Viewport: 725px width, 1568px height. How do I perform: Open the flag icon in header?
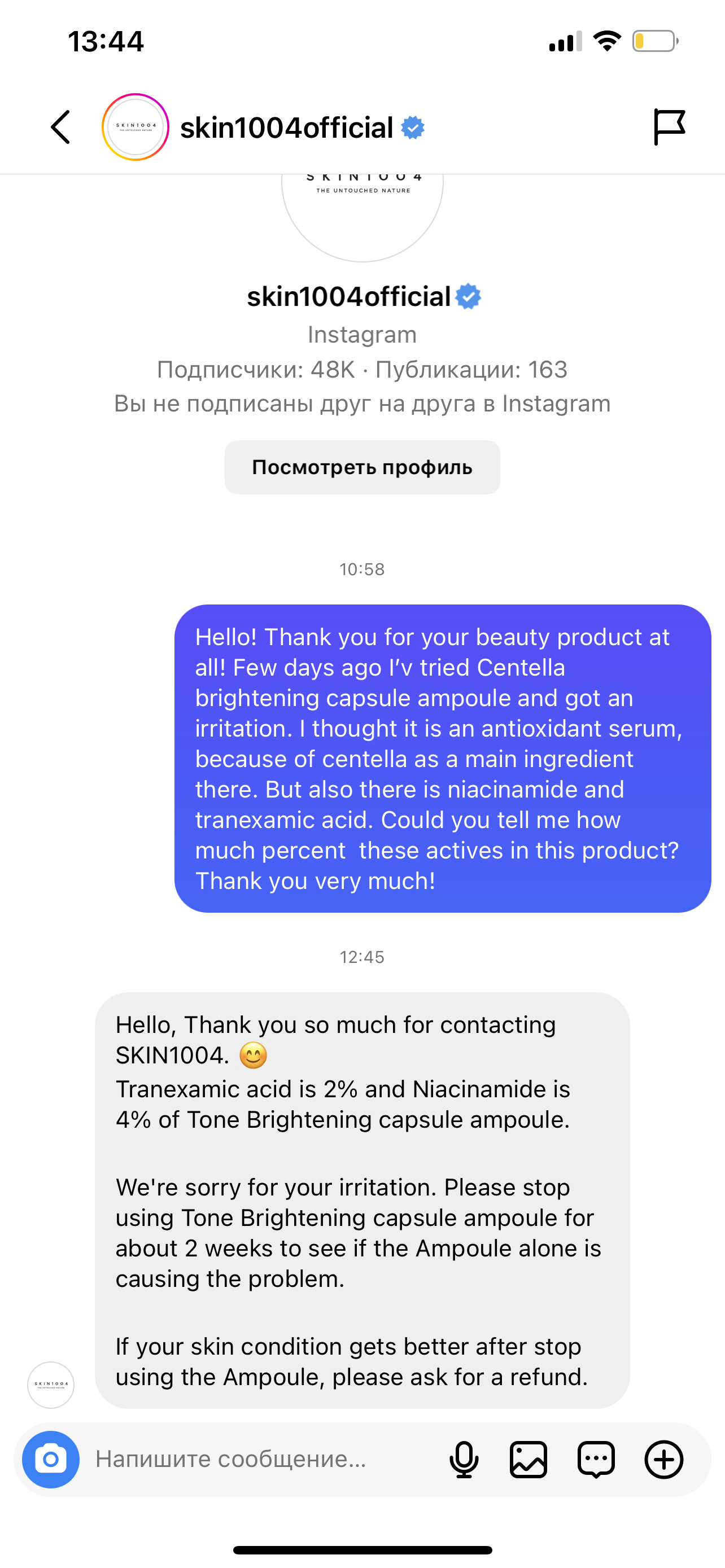pos(669,127)
